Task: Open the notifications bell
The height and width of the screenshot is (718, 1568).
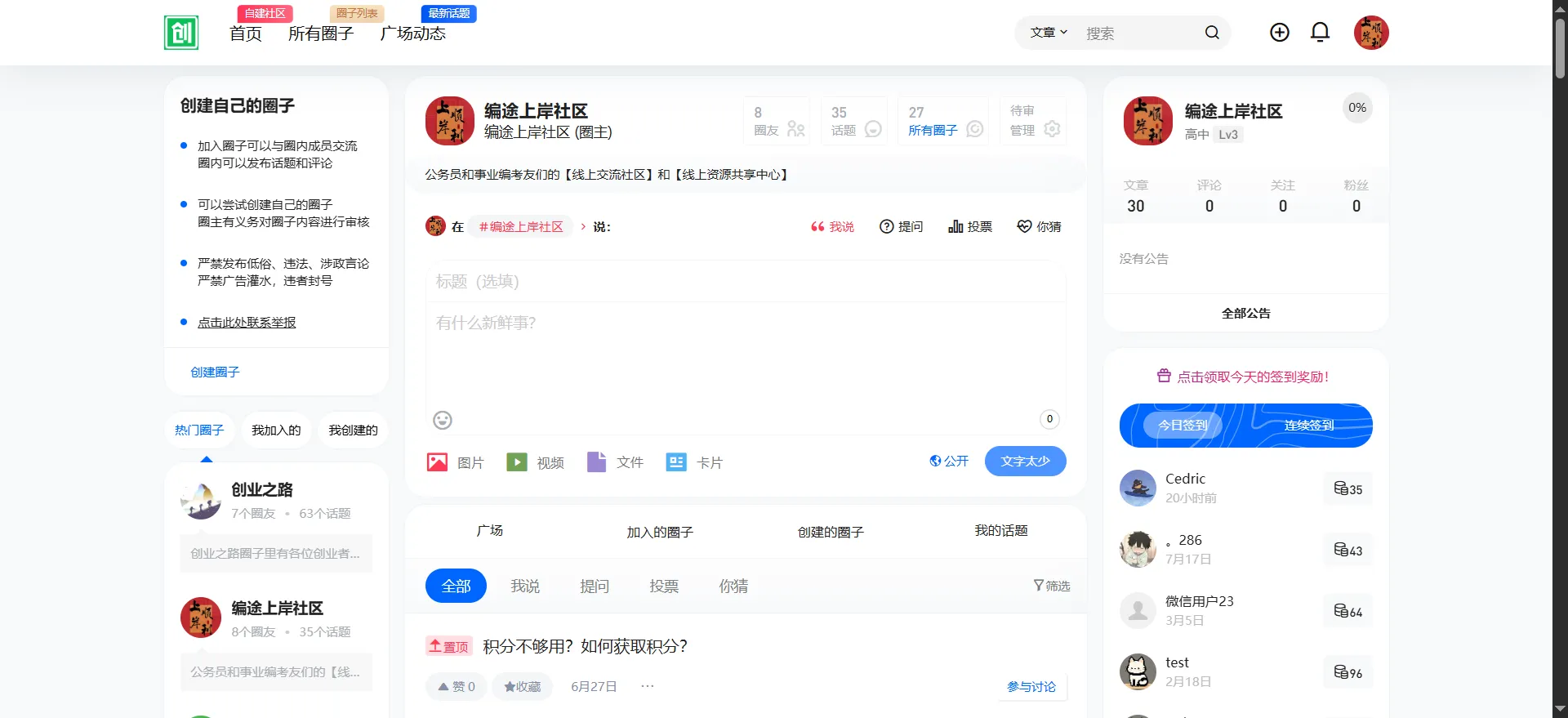Action: coord(1320,33)
